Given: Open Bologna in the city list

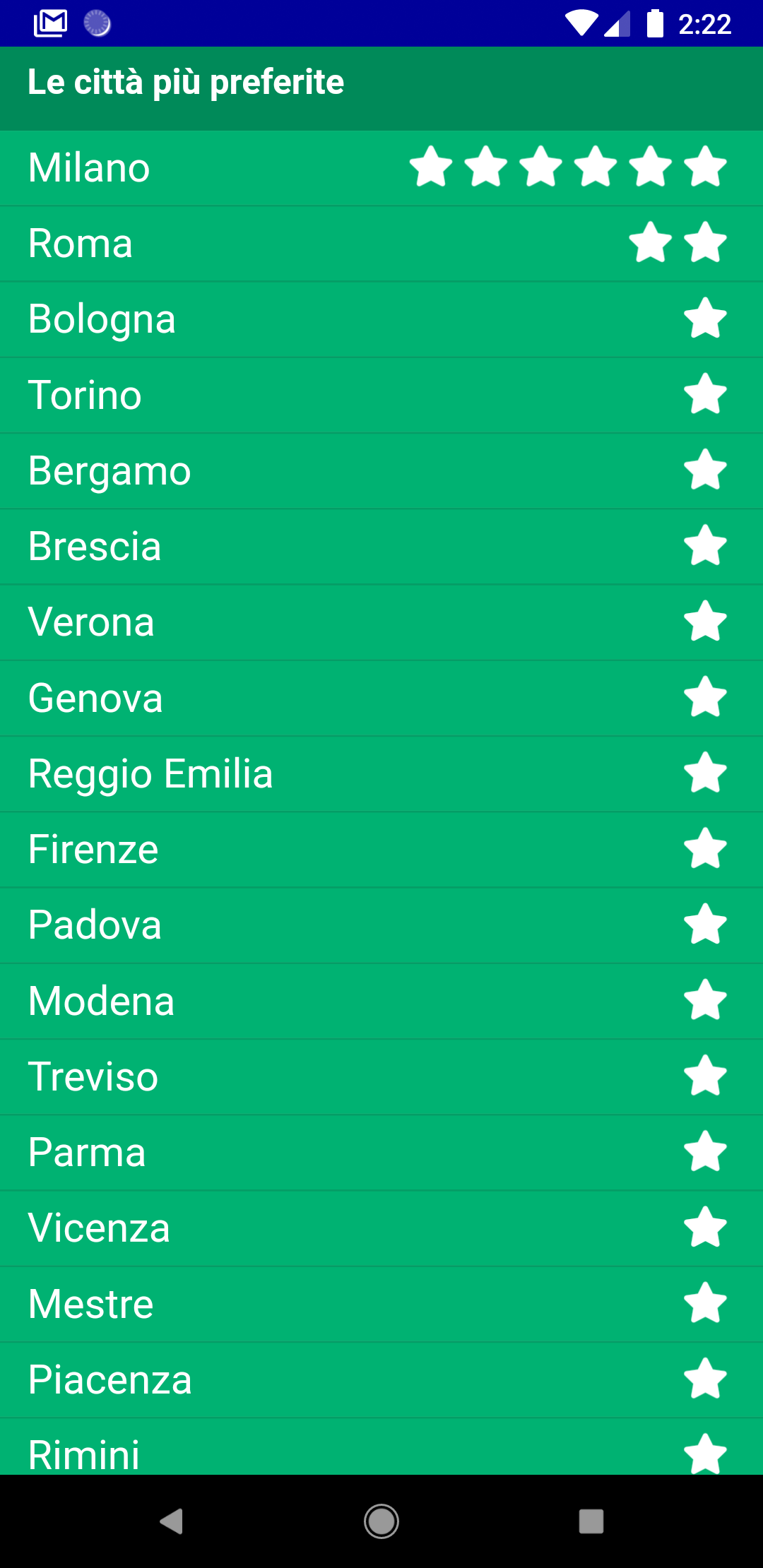Looking at the screenshot, I should tap(381, 319).
